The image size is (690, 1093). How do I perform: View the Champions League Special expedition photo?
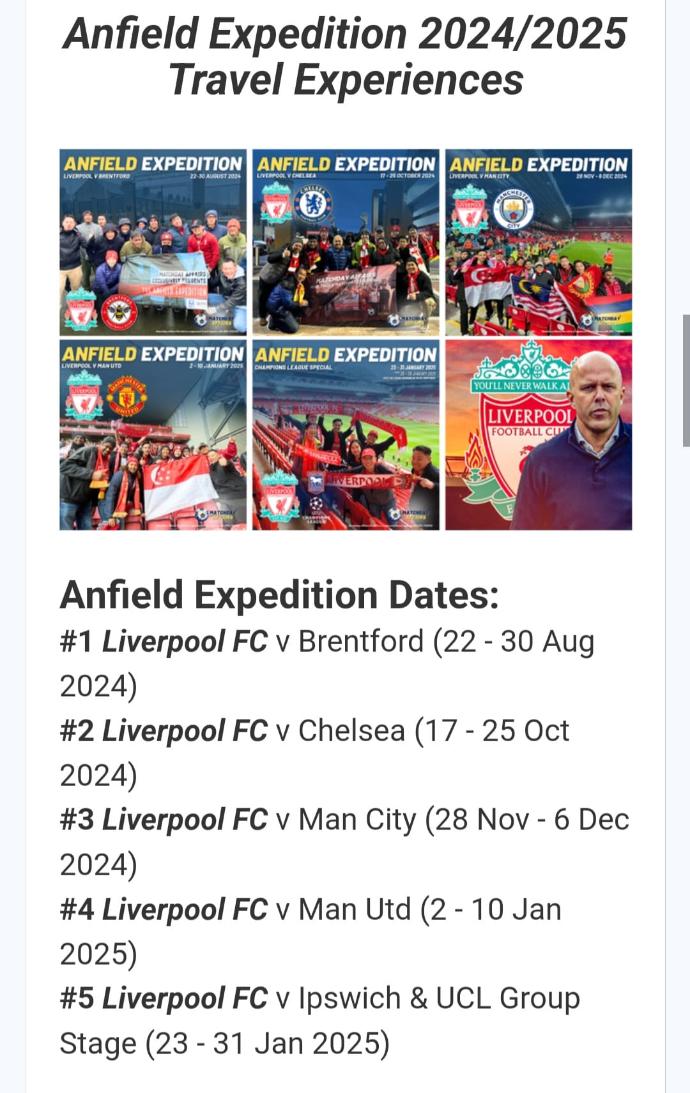click(x=345, y=435)
